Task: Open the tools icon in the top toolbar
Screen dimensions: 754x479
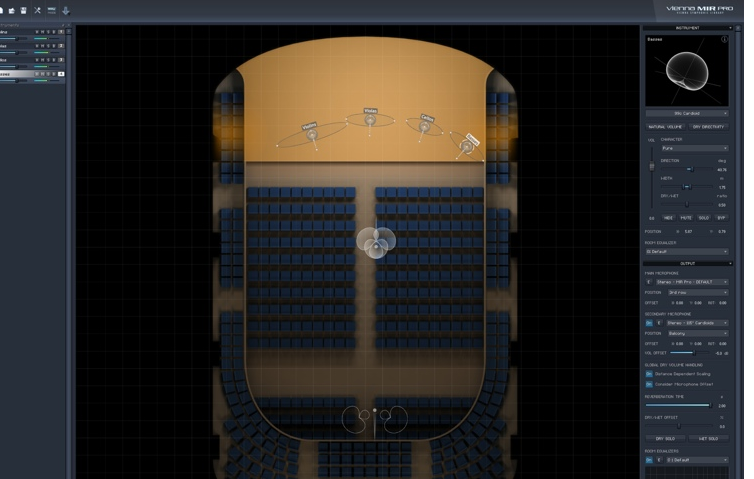Action: coord(37,10)
